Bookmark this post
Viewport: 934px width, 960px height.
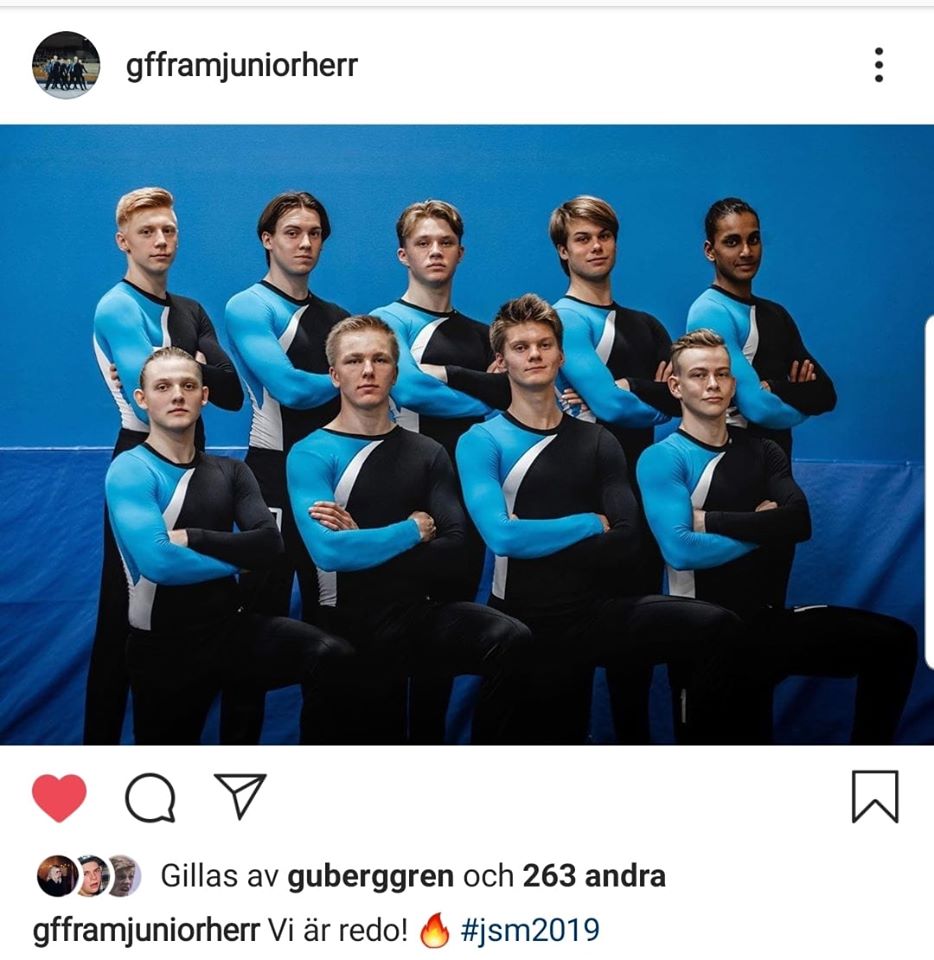point(875,797)
